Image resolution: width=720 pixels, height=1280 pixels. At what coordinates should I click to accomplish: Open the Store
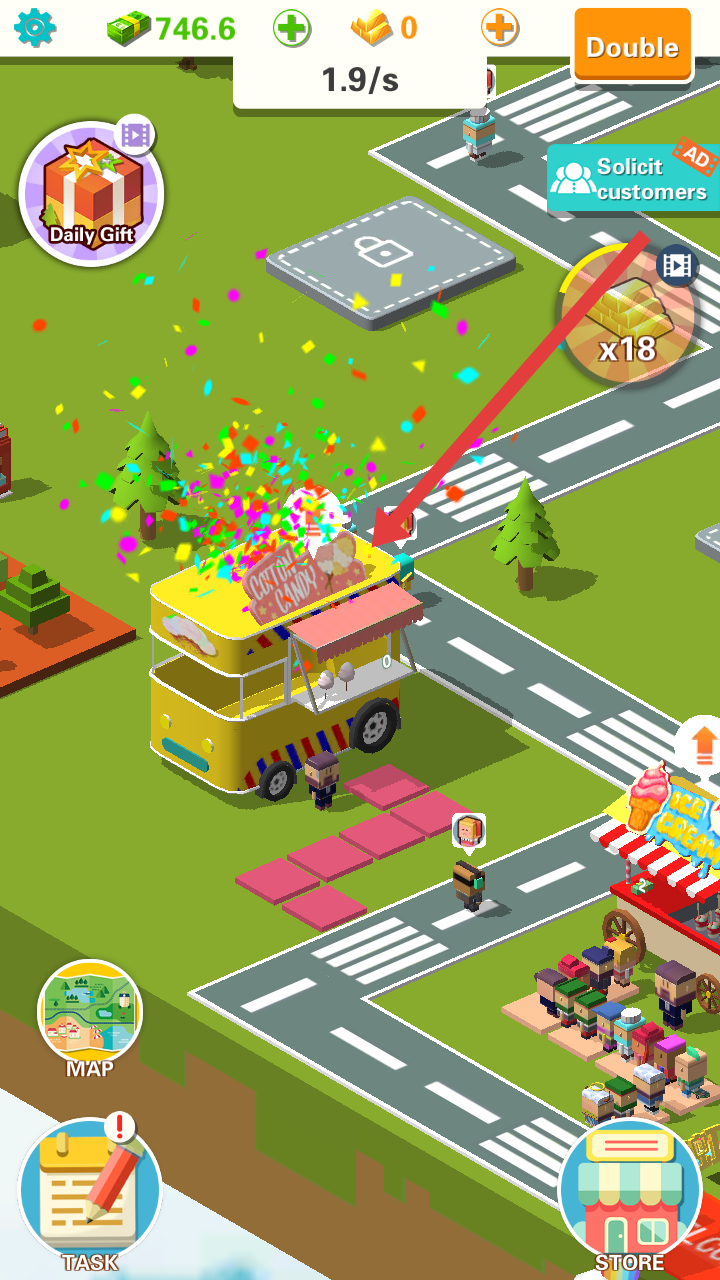click(x=630, y=1195)
